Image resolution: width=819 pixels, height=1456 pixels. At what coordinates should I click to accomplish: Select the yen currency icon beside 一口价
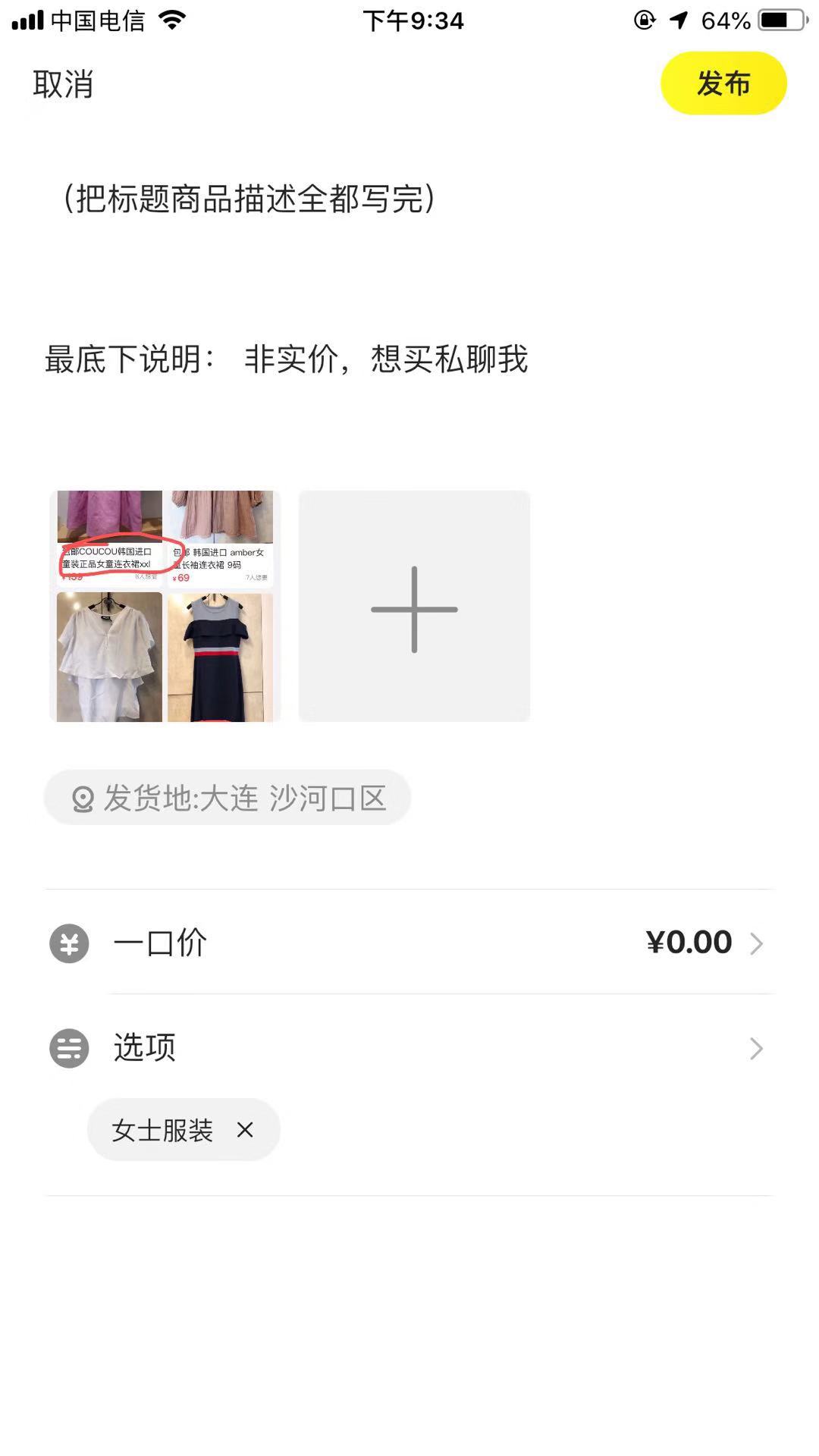pyautogui.click(x=67, y=943)
